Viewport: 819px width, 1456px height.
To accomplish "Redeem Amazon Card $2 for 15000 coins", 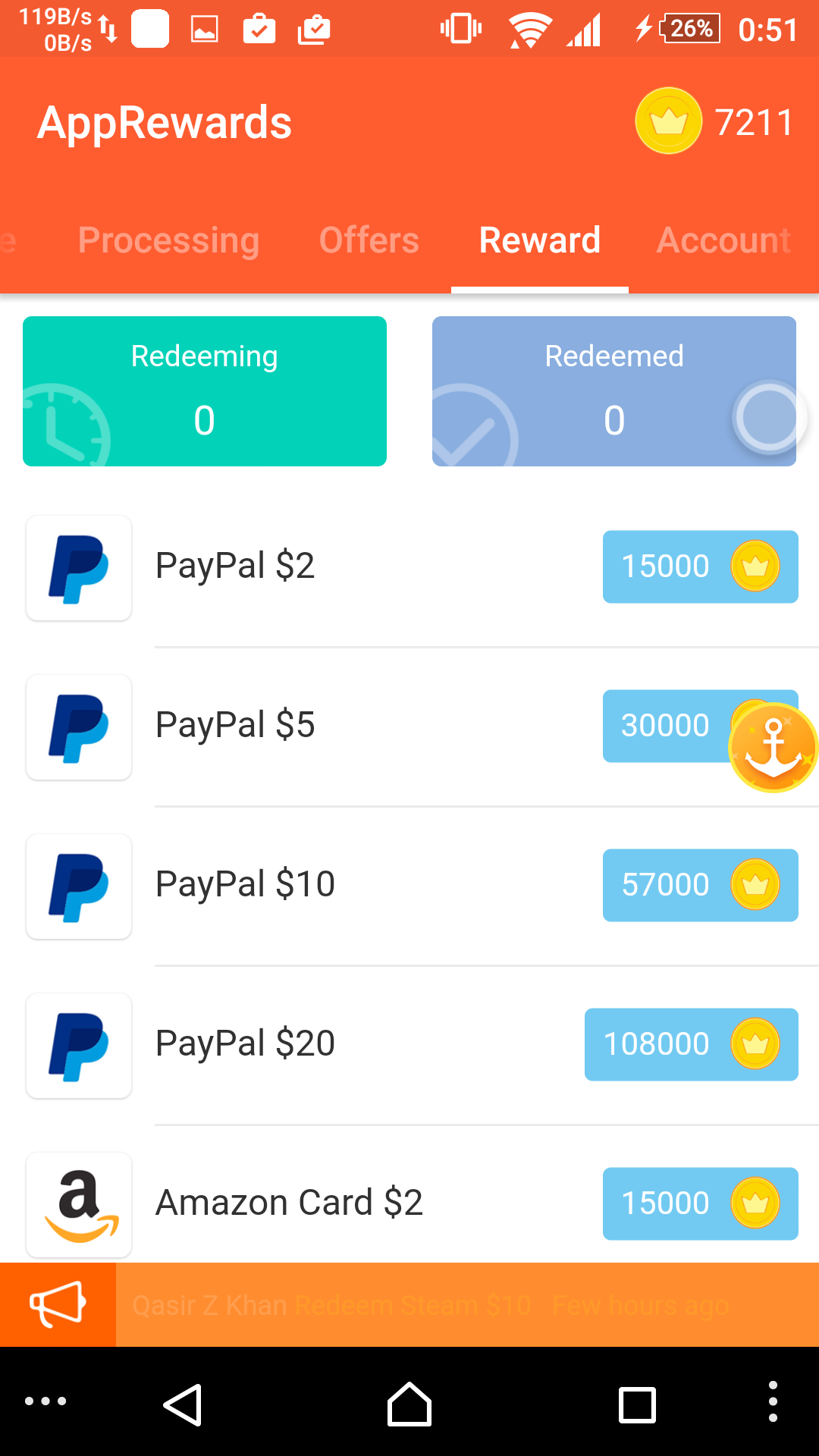I will coord(700,1203).
